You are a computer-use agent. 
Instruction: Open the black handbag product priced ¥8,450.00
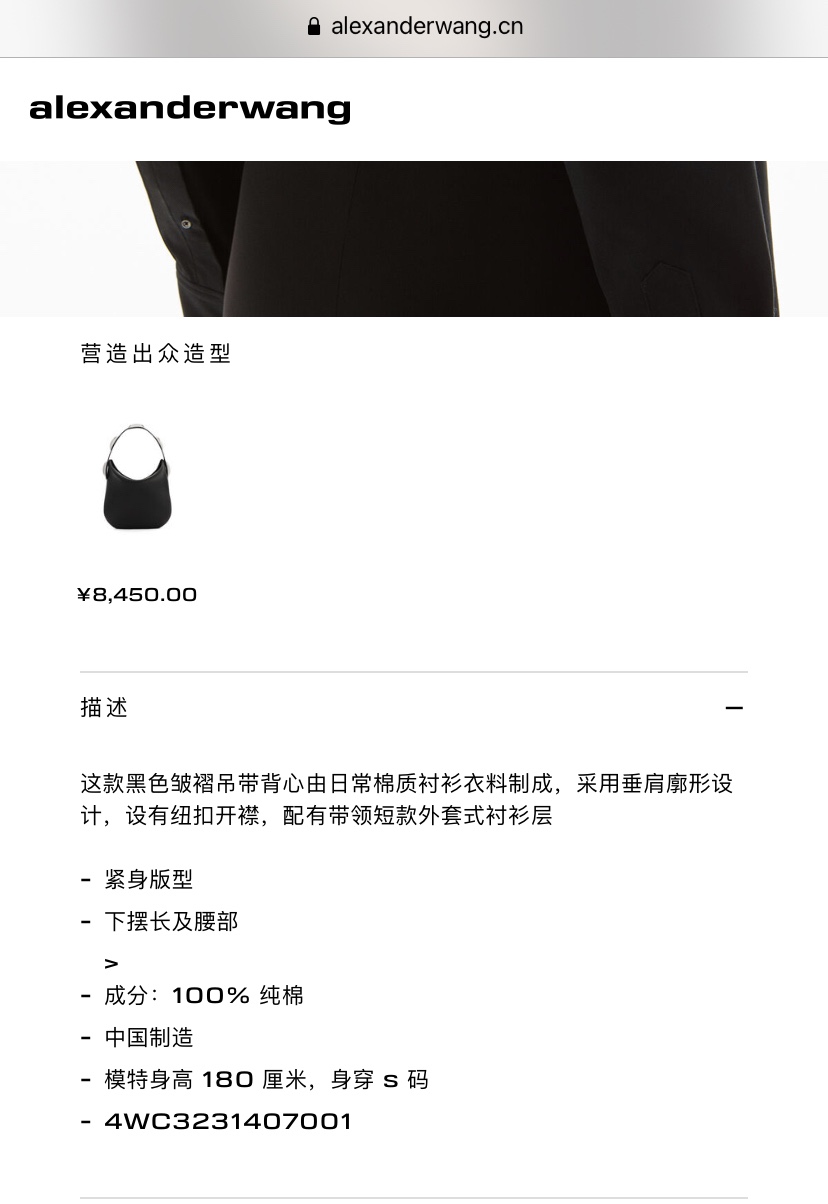[137, 477]
